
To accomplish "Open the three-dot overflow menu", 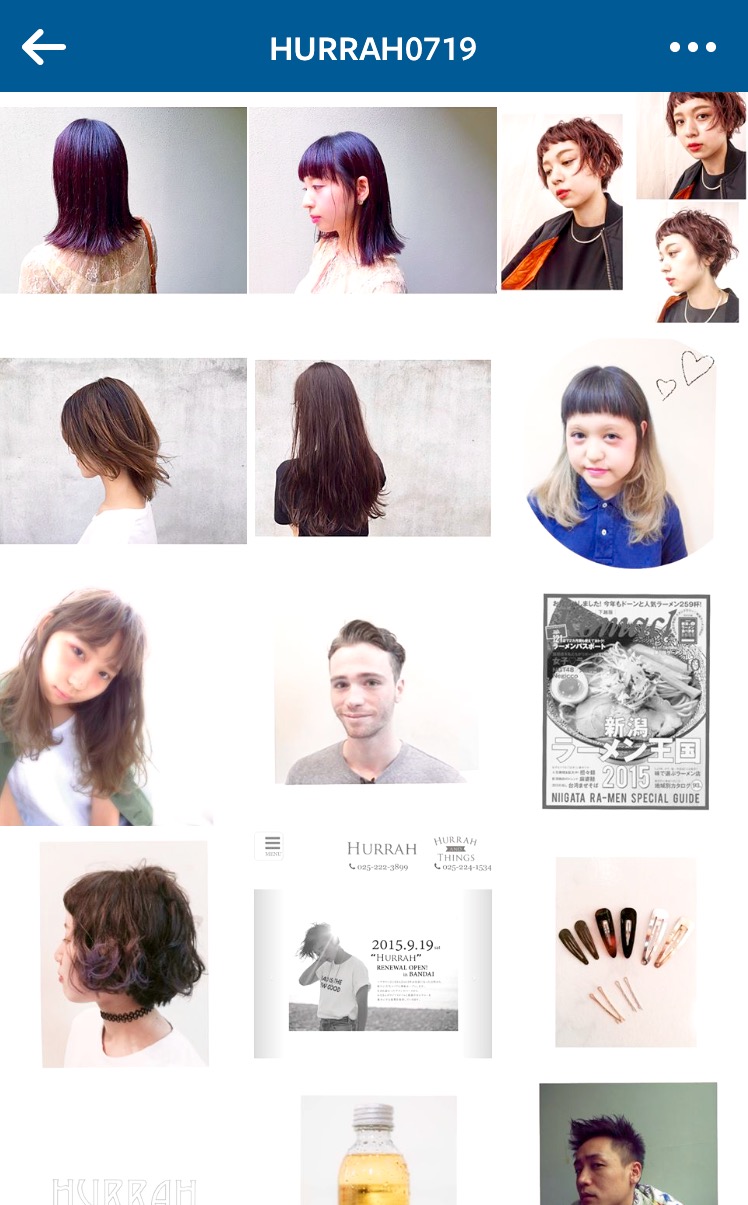I will click(692, 47).
